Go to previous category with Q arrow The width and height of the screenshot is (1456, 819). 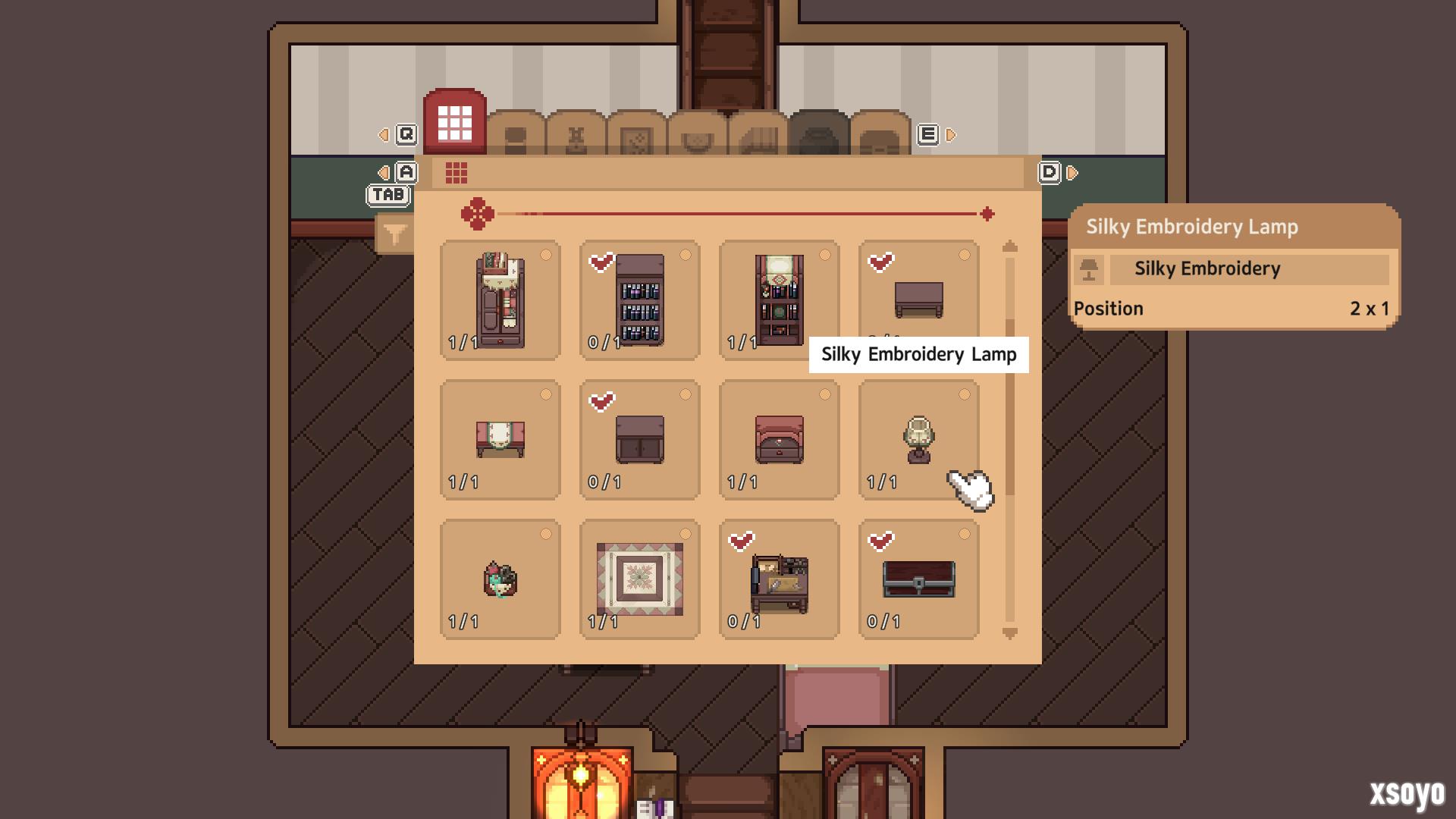[x=384, y=135]
